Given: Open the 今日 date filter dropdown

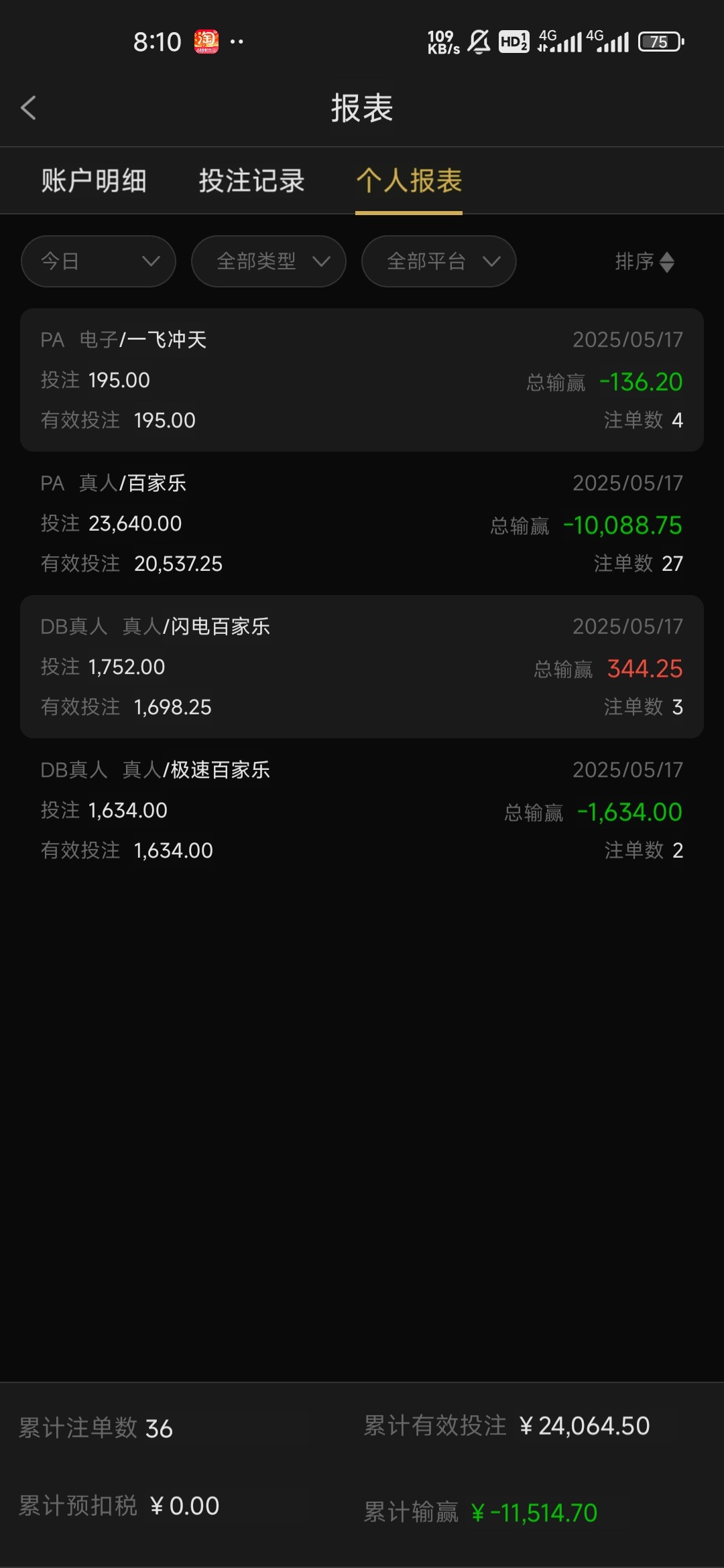Looking at the screenshot, I should 99,261.
